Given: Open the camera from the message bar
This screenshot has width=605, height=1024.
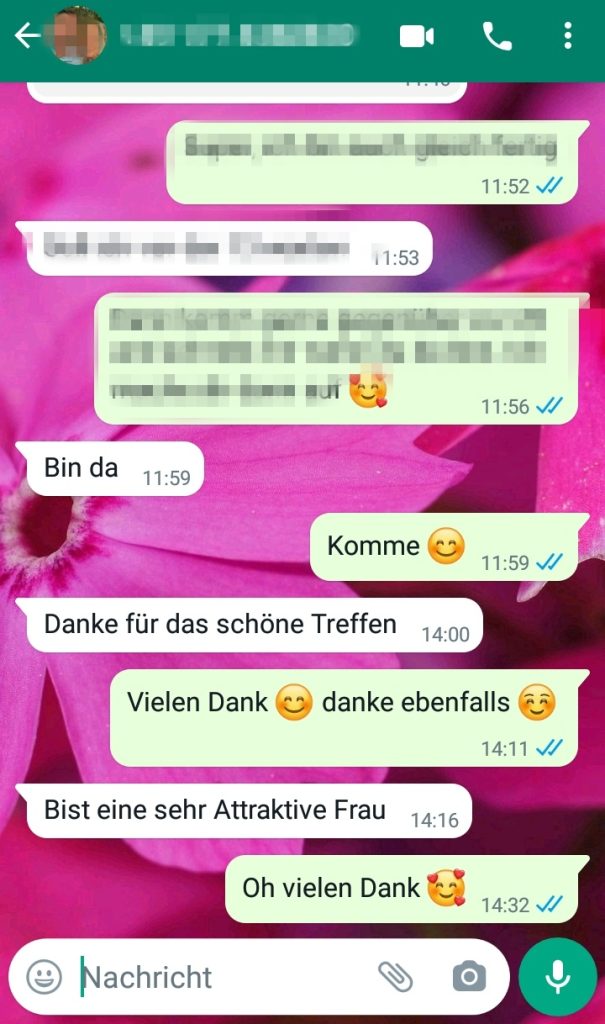Looking at the screenshot, I should click(x=469, y=977).
